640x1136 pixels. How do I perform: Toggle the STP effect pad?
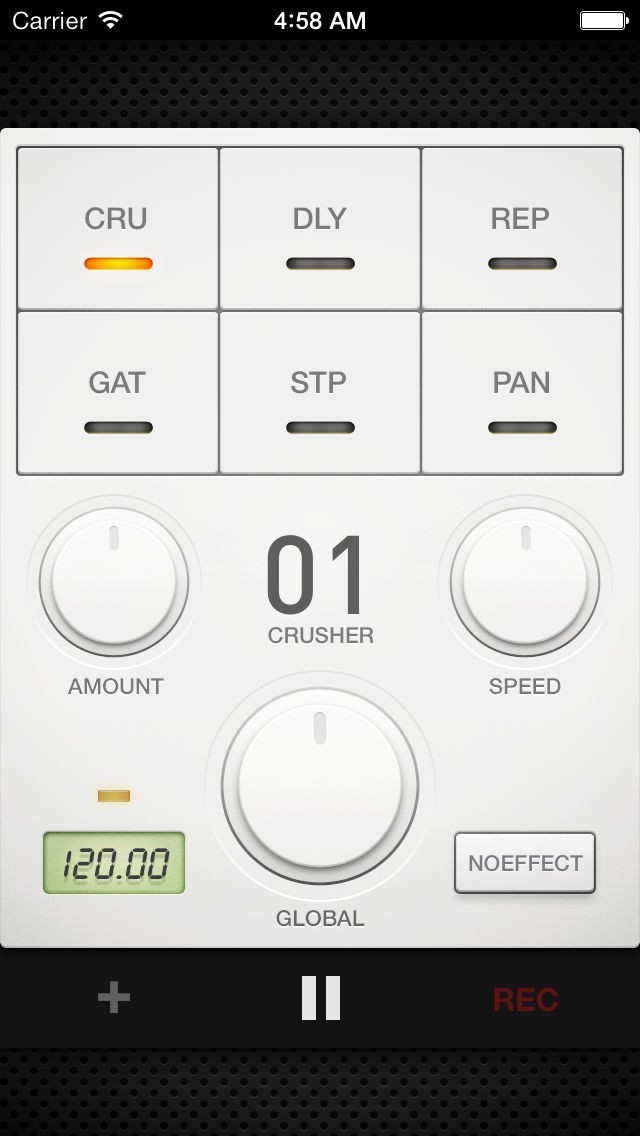[x=320, y=393]
